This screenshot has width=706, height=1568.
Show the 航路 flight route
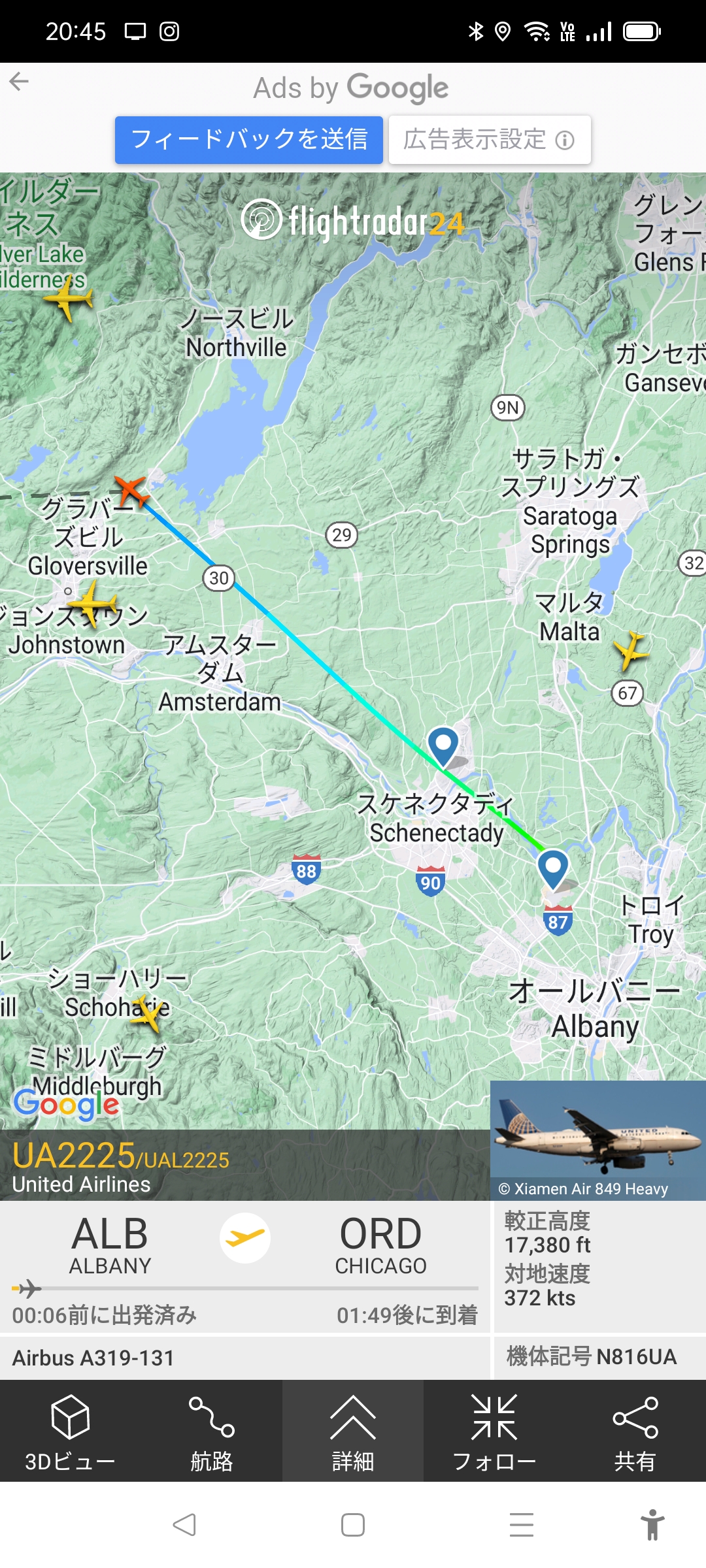pos(211,1432)
